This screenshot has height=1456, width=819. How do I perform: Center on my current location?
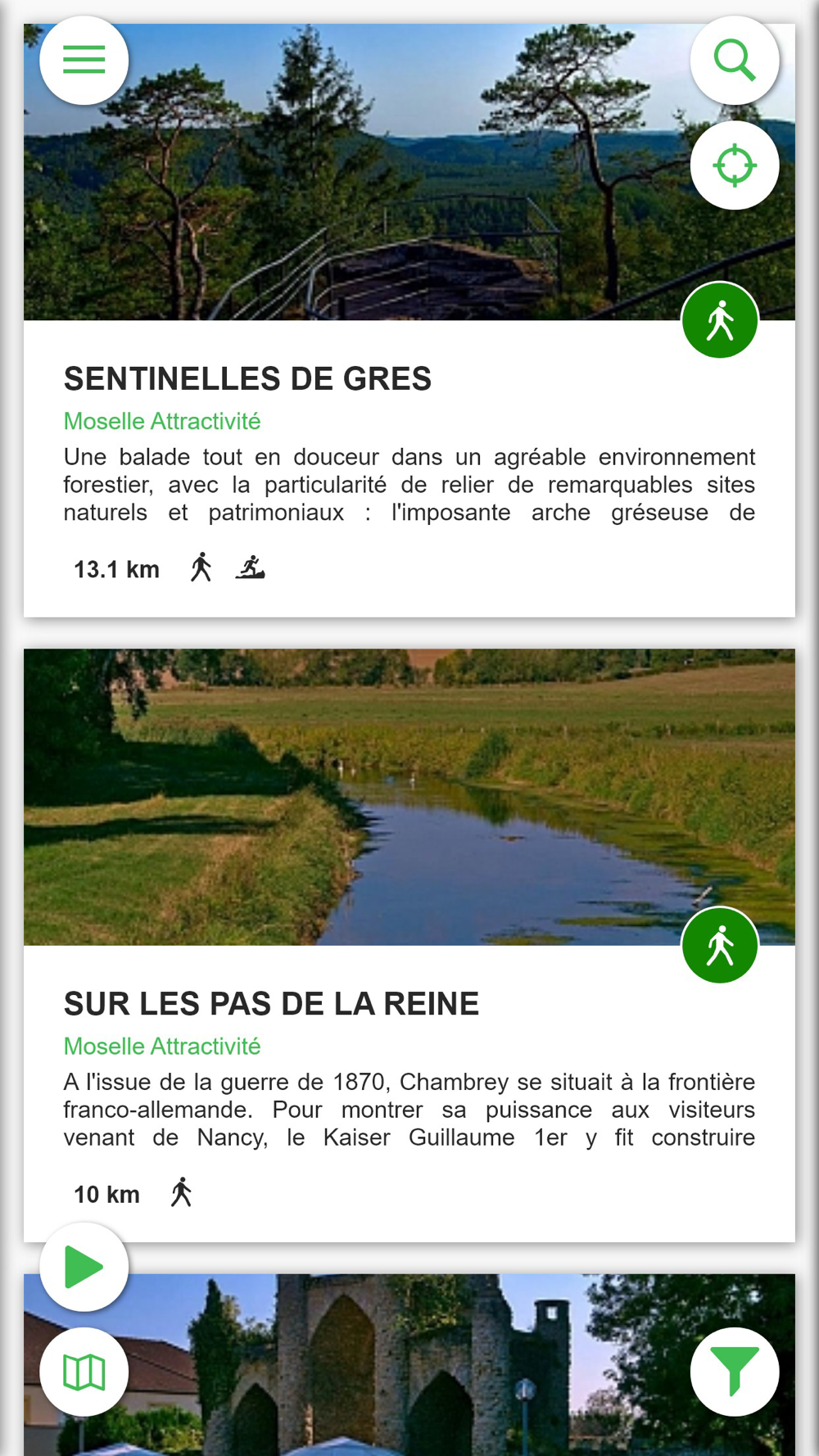point(734,165)
